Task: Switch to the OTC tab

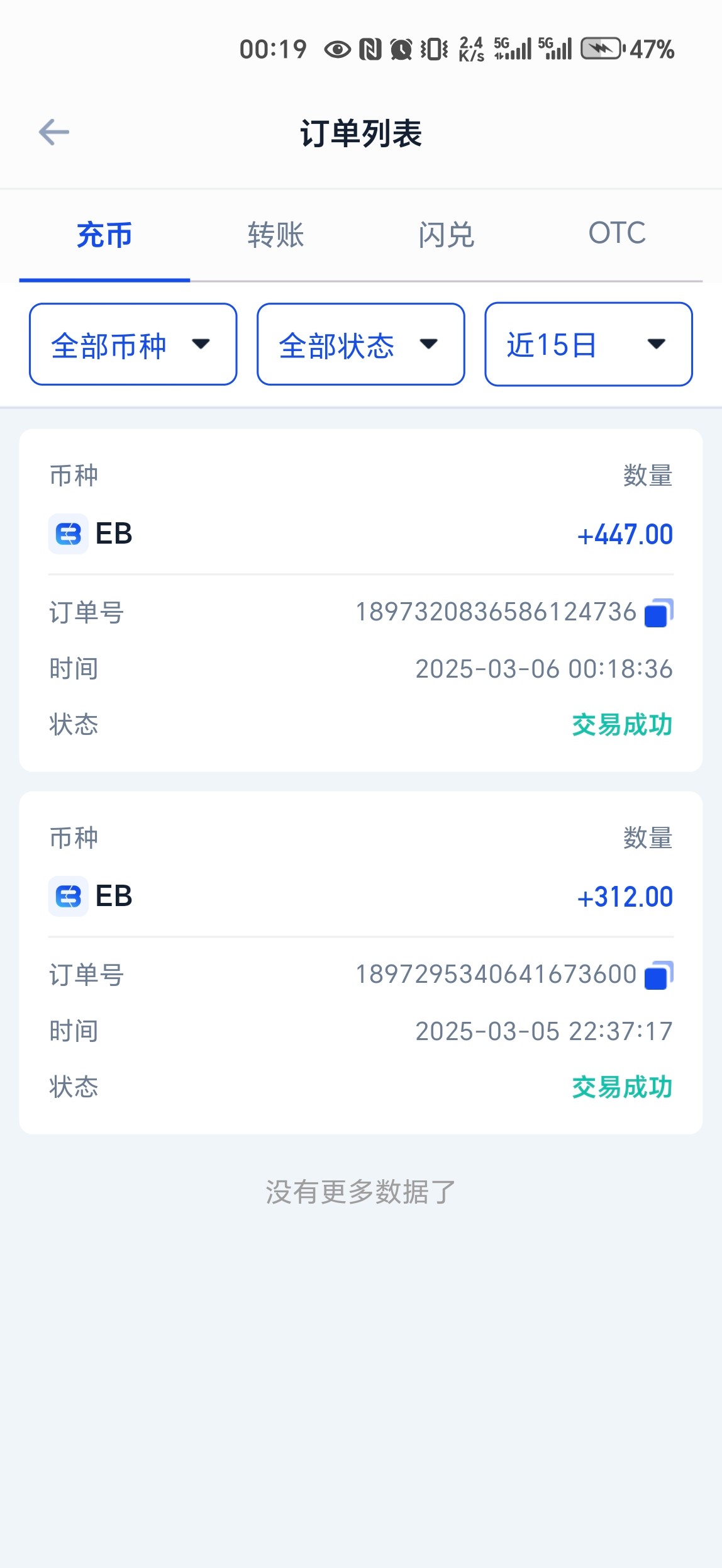Action: [617, 233]
